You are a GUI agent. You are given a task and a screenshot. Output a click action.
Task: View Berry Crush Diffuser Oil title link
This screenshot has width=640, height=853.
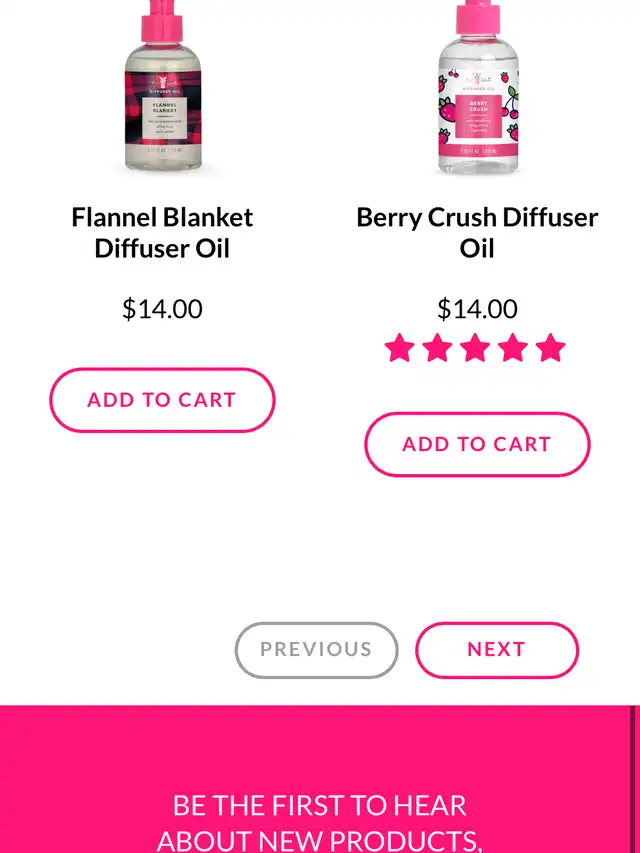pos(477,232)
